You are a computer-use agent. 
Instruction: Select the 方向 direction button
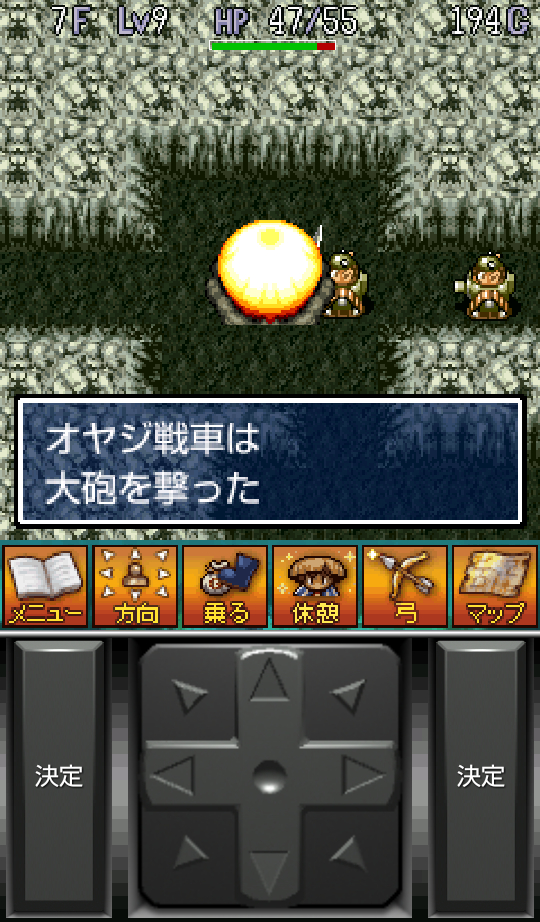tap(136, 586)
